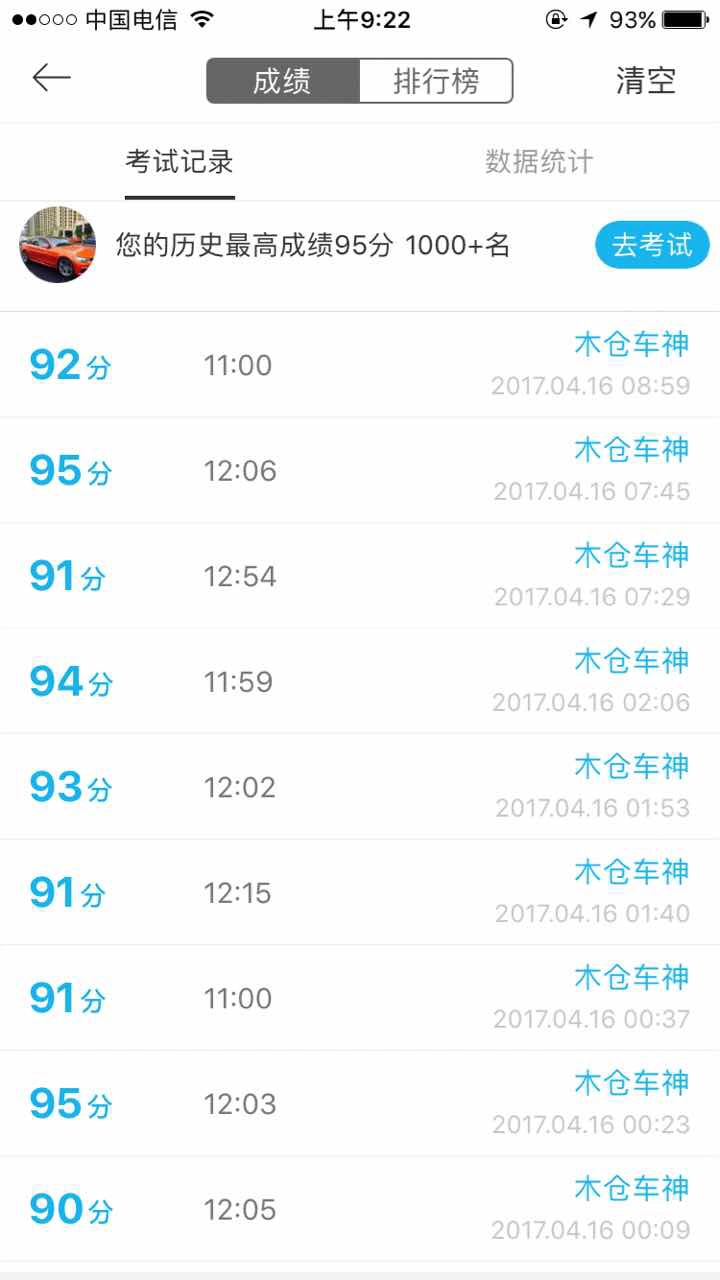
Task: Open the 94分 record from 02:06
Action: click(x=360, y=681)
